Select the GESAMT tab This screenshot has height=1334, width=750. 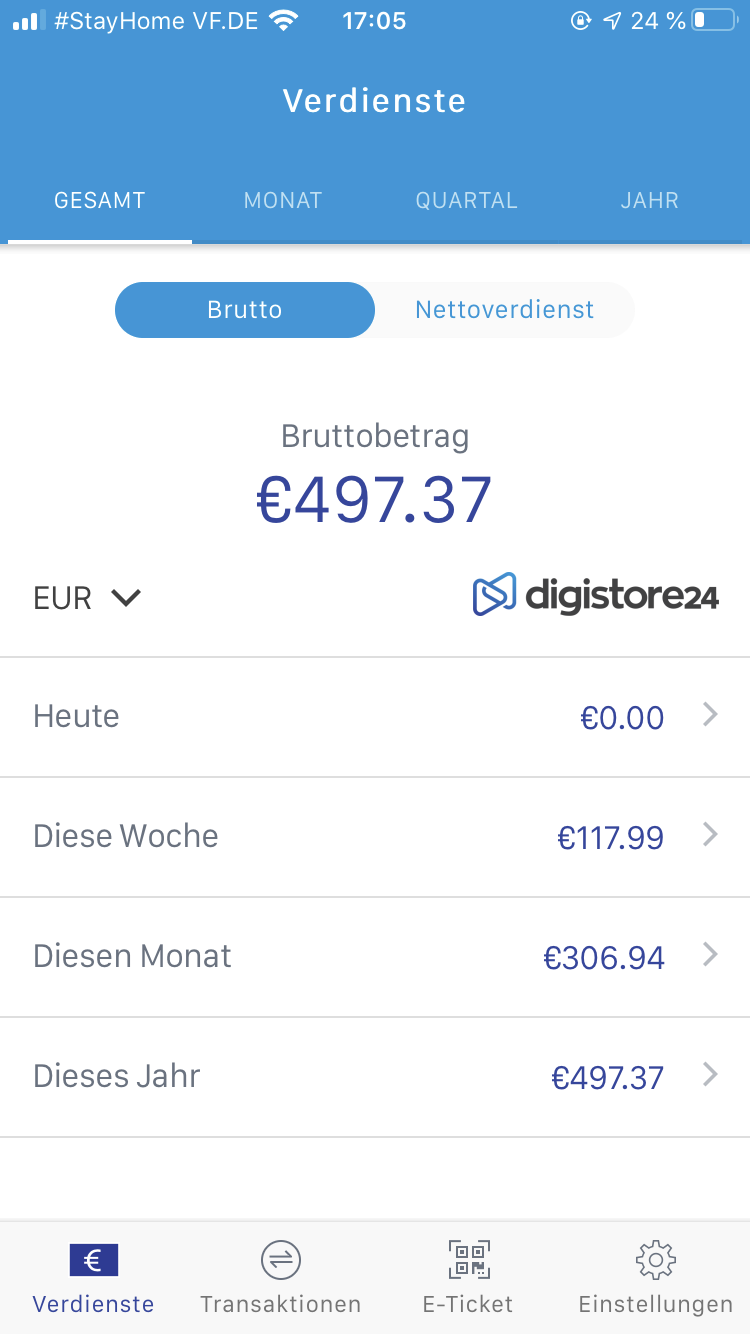click(100, 200)
